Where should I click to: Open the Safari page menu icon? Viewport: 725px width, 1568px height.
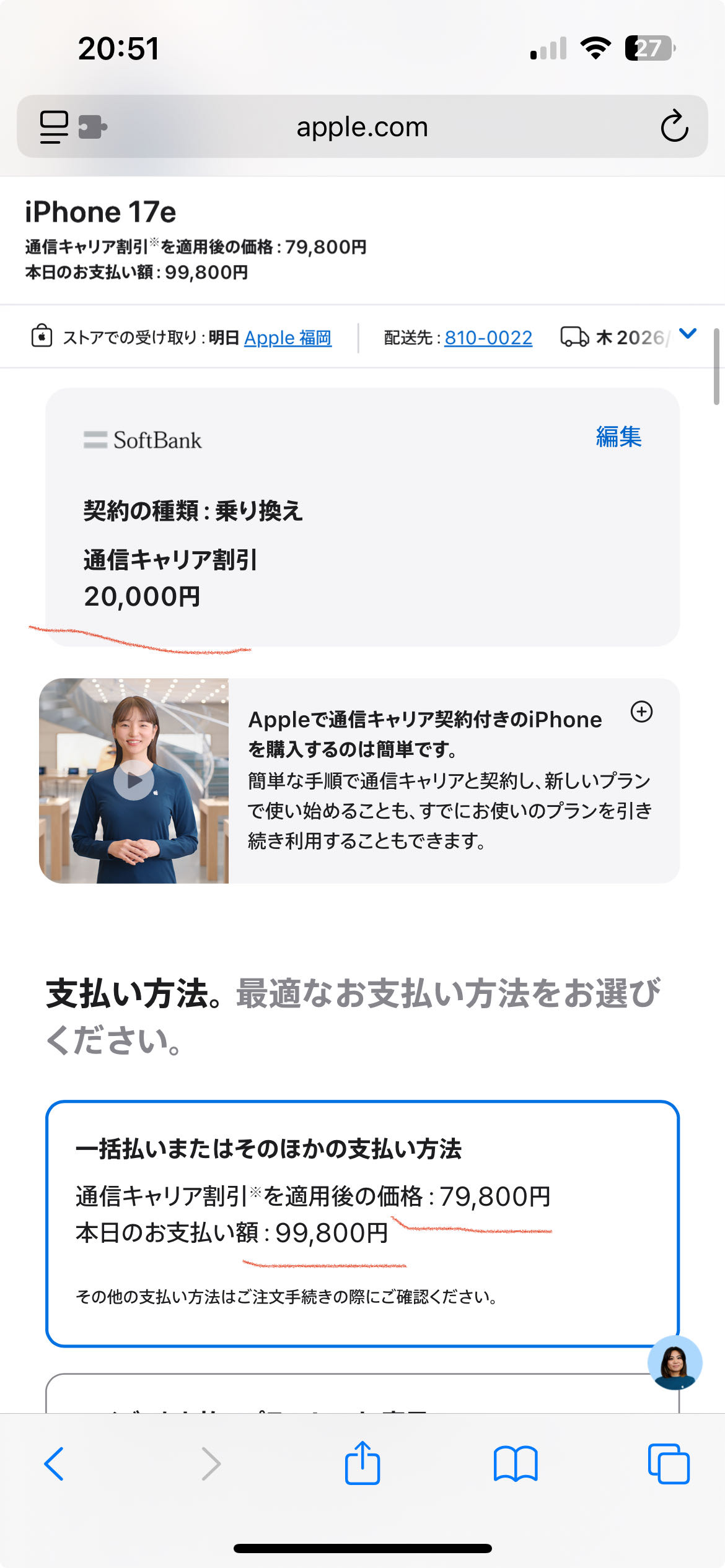coord(55,127)
